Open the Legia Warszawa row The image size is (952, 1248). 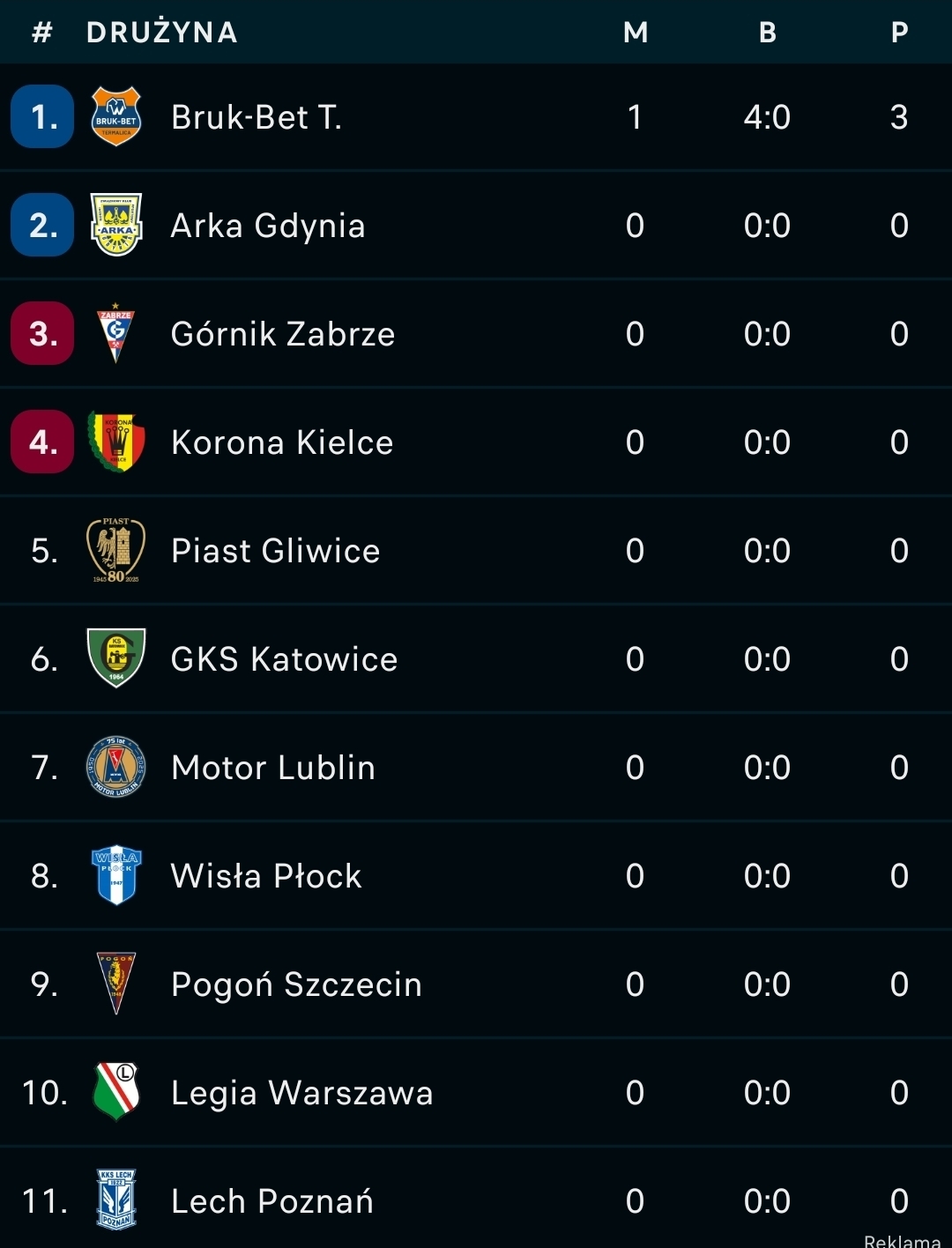(301, 1093)
